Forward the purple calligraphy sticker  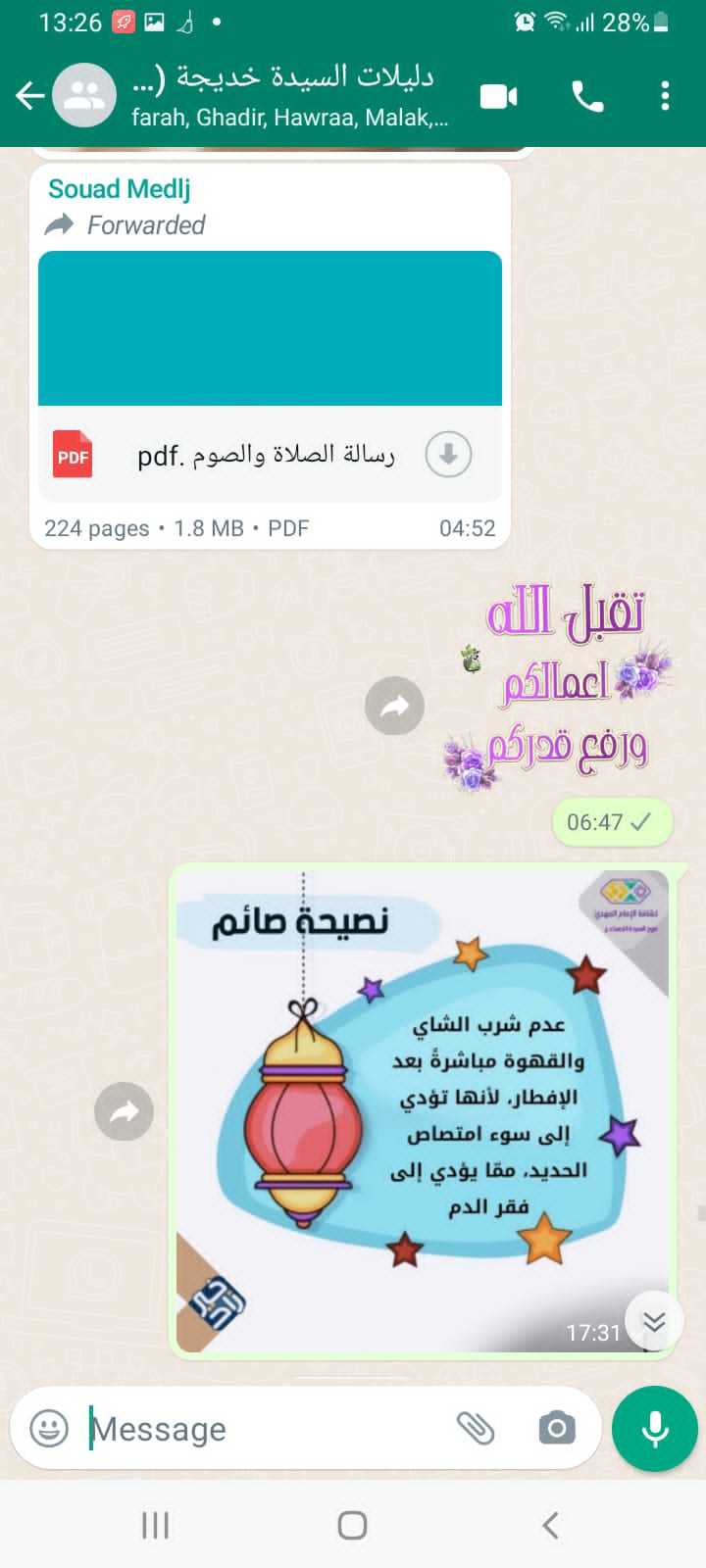[394, 707]
